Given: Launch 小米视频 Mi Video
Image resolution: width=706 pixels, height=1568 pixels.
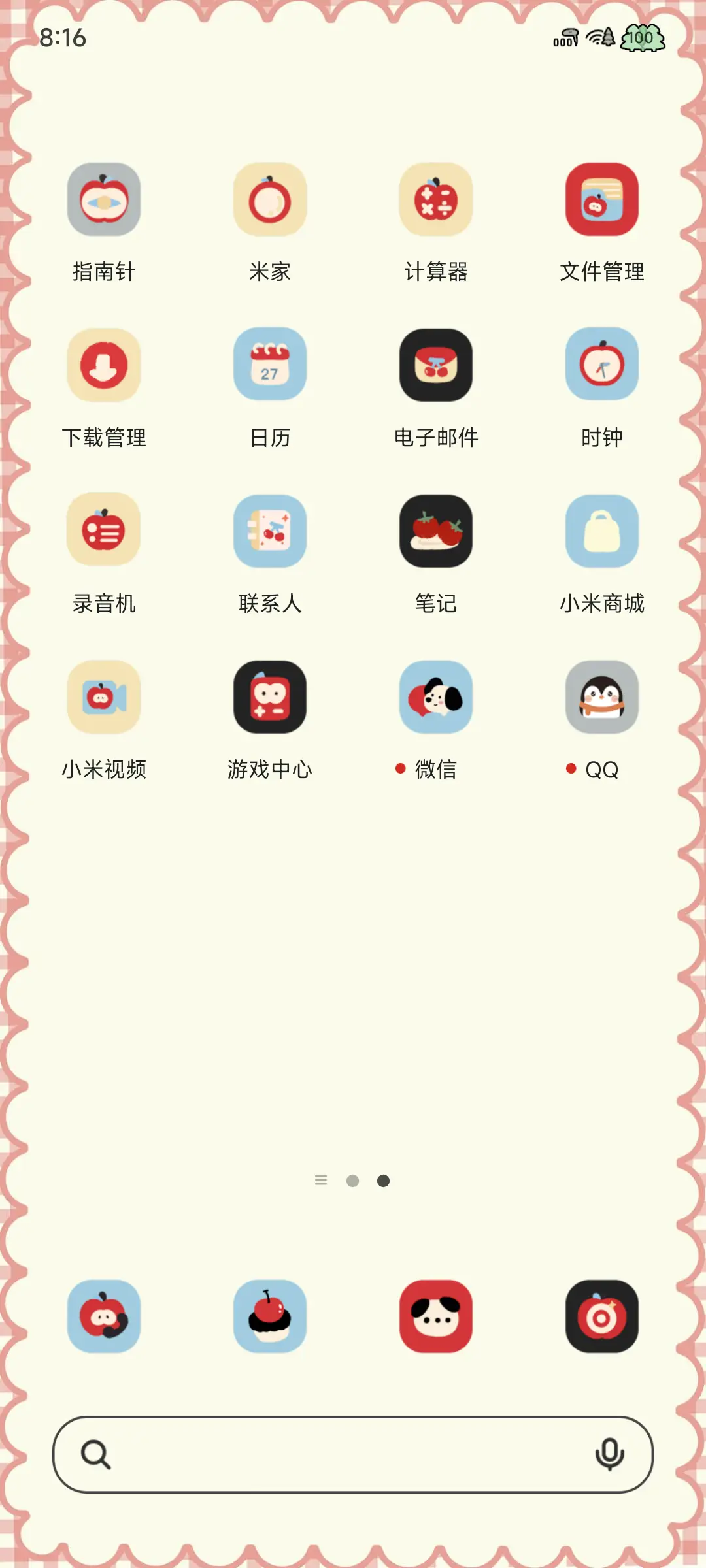Looking at the screenshot, I should (x=103, y=697).
